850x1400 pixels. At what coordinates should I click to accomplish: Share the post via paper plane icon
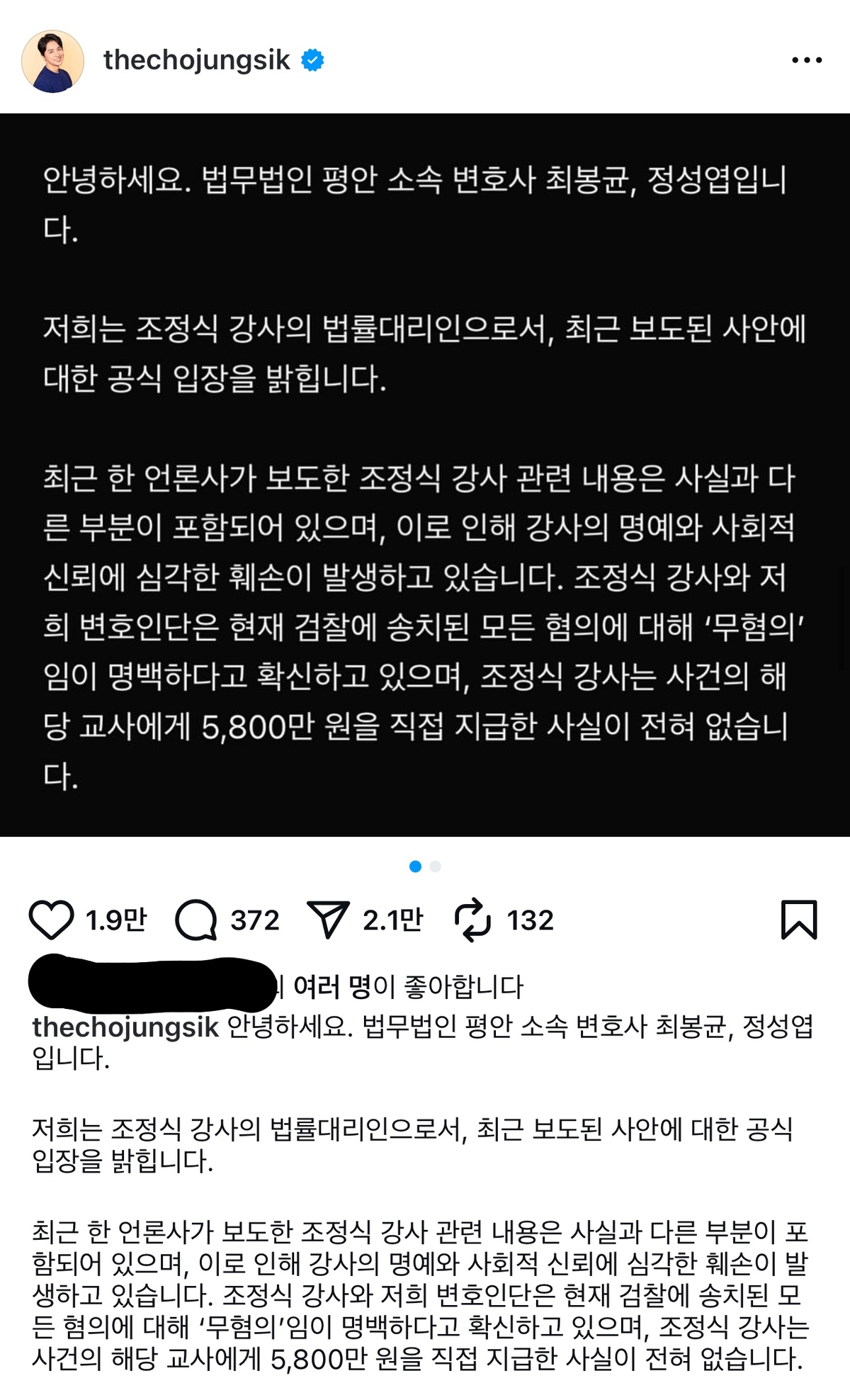[x=328, y=920]
